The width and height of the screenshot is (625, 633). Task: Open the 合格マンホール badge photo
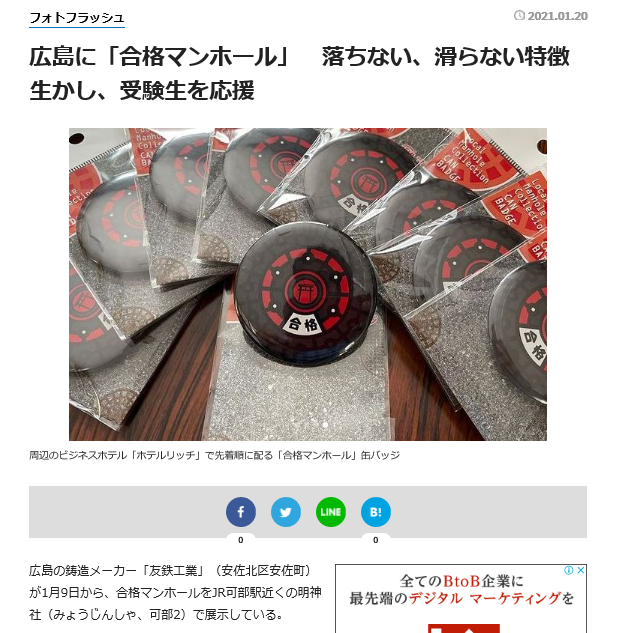click(x=308, y=284)
